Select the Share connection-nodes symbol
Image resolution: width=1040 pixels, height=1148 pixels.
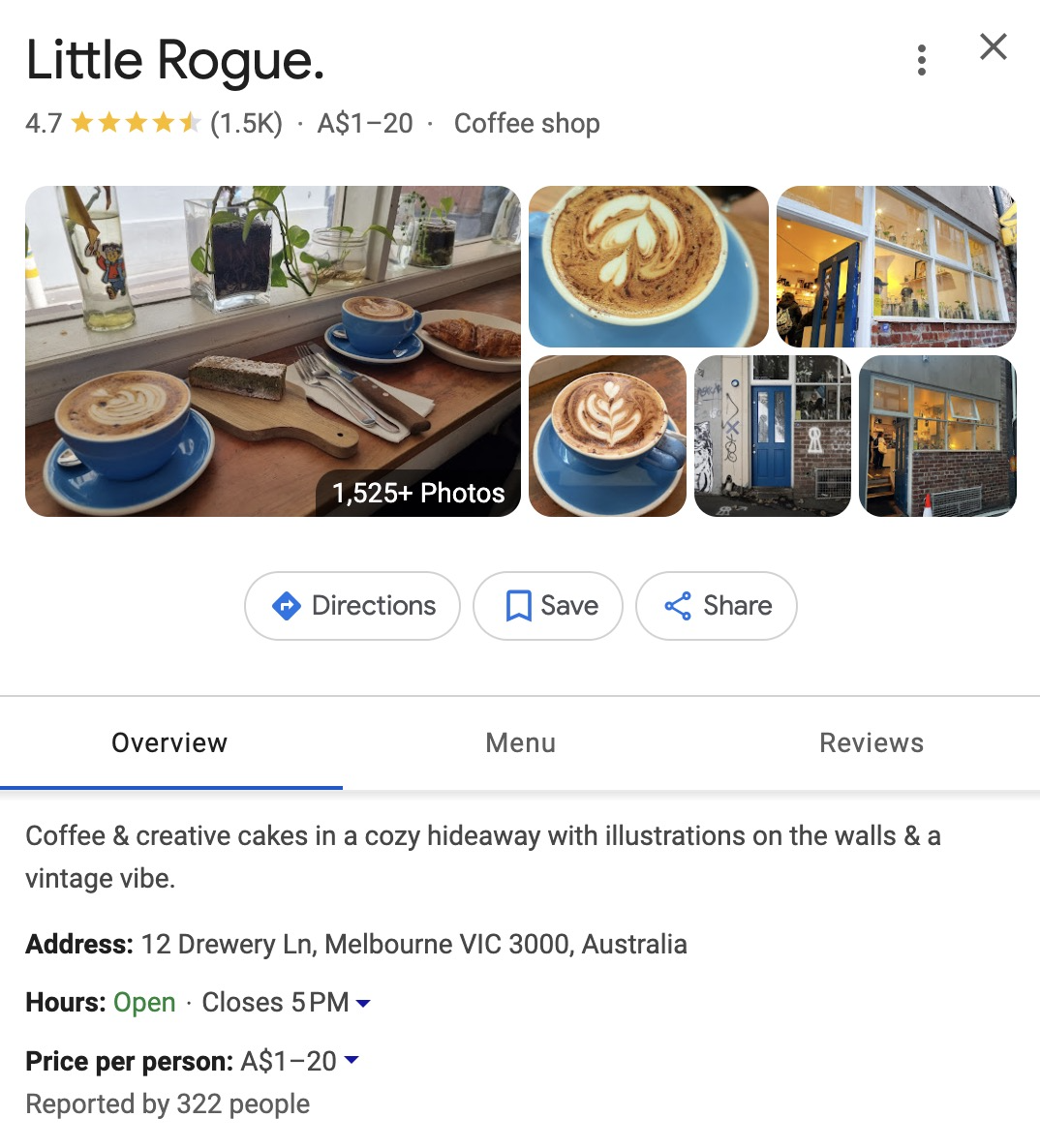679,605
